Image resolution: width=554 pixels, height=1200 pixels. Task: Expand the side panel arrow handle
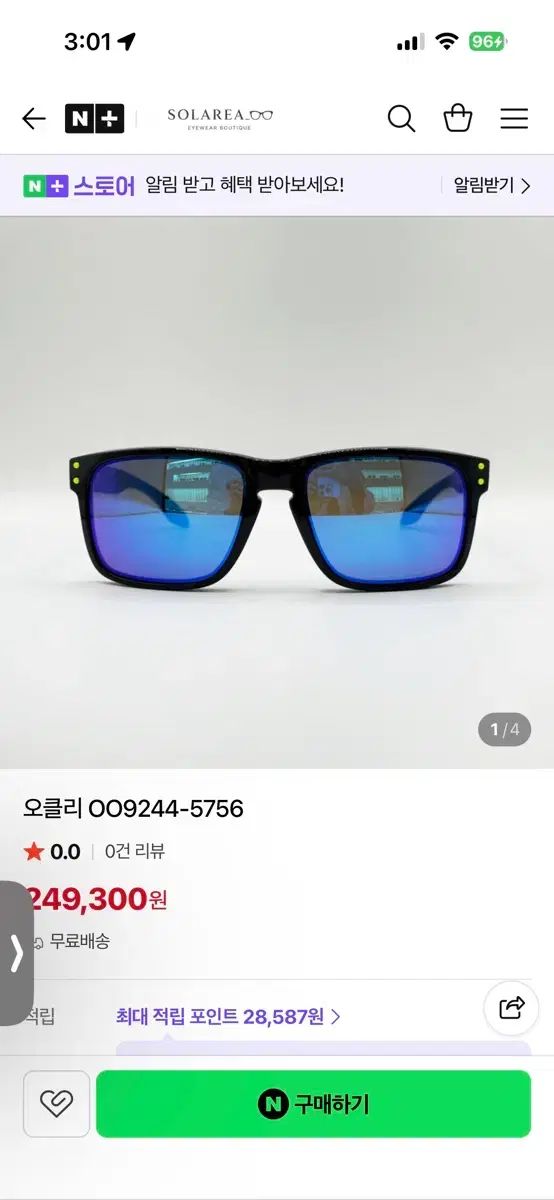(16, 953)
